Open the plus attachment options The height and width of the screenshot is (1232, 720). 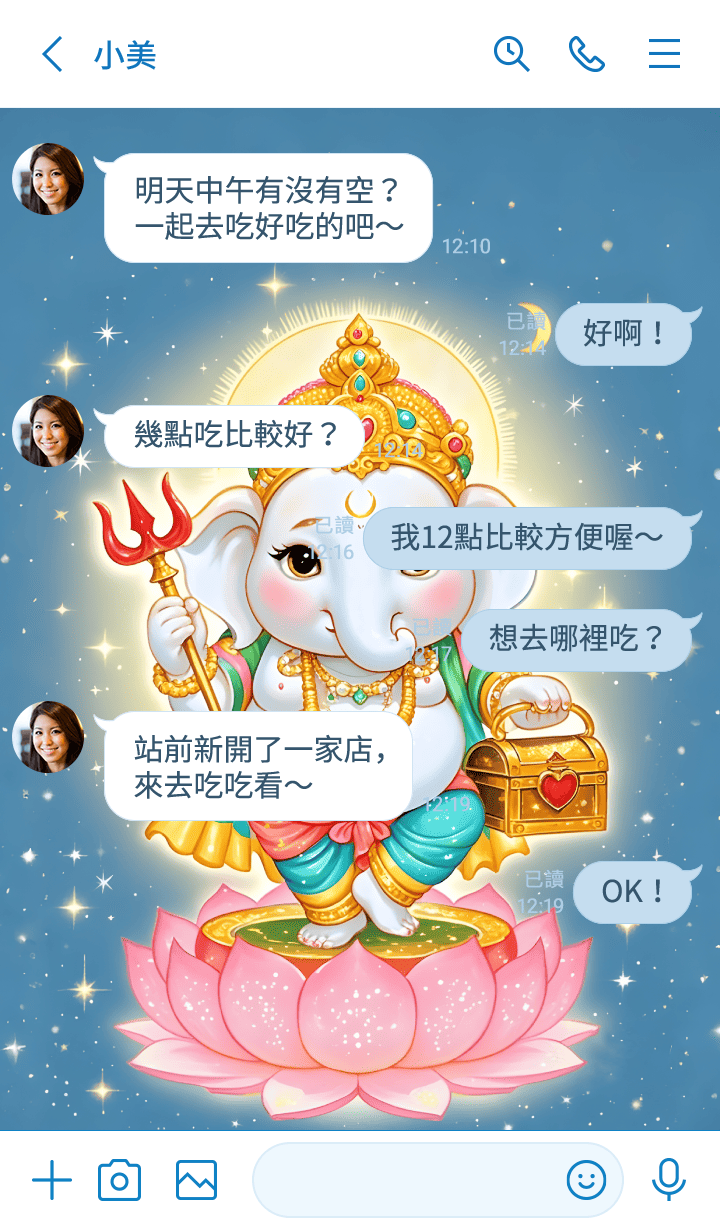pos(52,1181)
